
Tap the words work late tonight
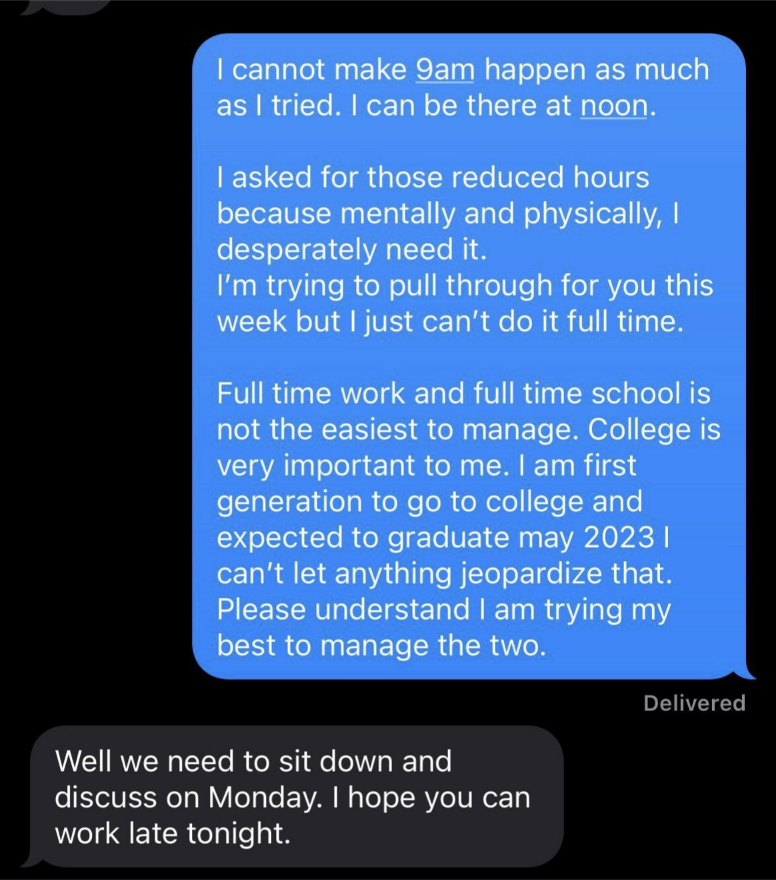click(x=170, y=833)
